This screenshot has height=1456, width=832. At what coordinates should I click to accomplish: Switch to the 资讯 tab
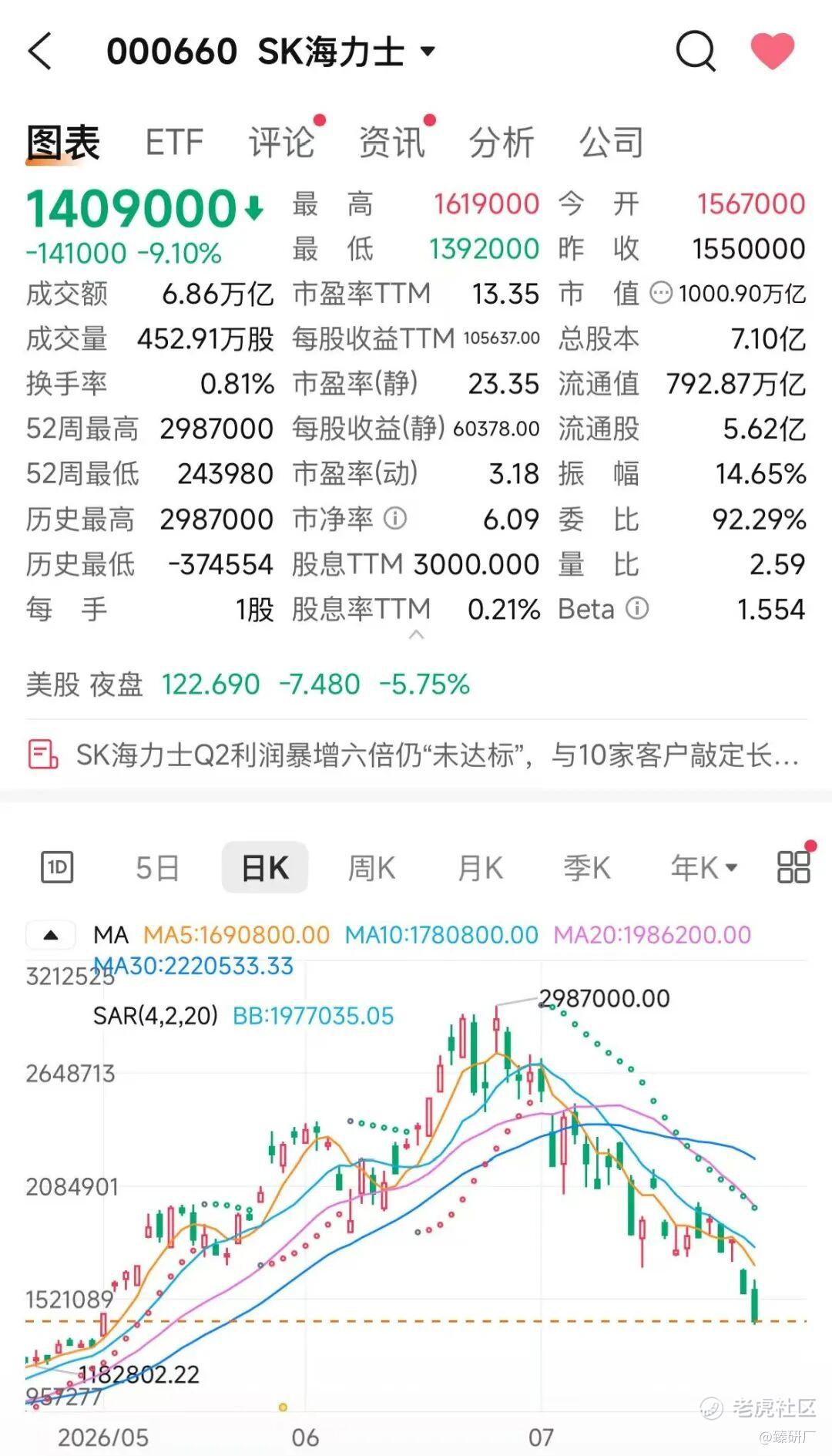[391, 143]
